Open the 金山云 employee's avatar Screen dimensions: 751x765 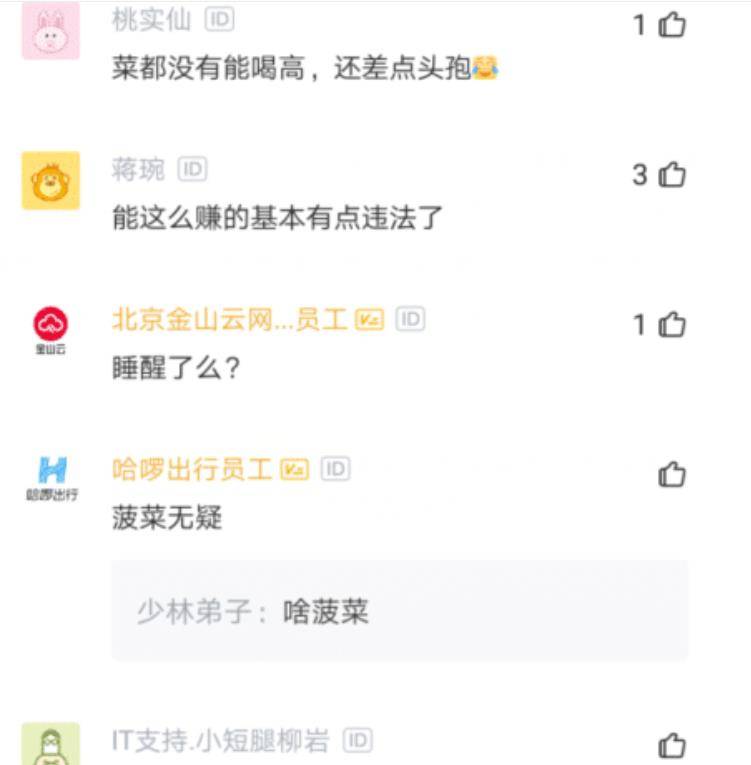50,330
